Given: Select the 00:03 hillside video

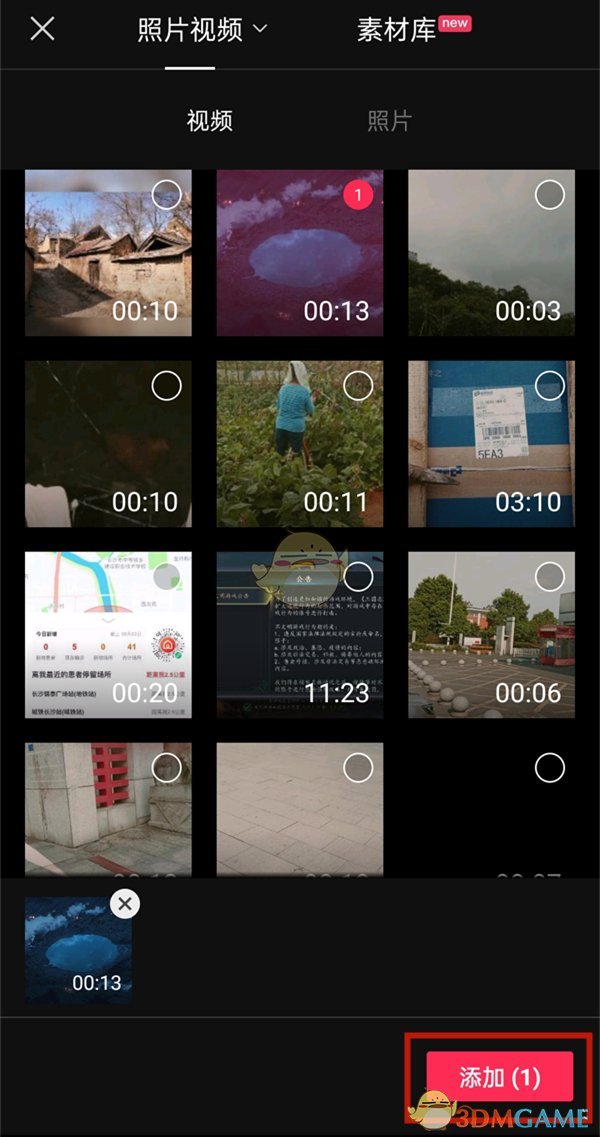Looking at the screenshot, I should pyautogui.click(x=549, y=194).
